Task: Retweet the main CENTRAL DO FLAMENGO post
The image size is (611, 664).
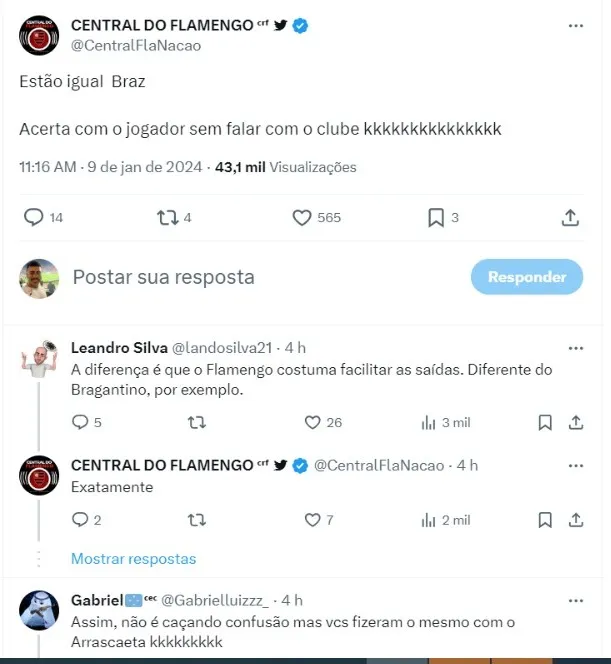Action: (168, 217)
